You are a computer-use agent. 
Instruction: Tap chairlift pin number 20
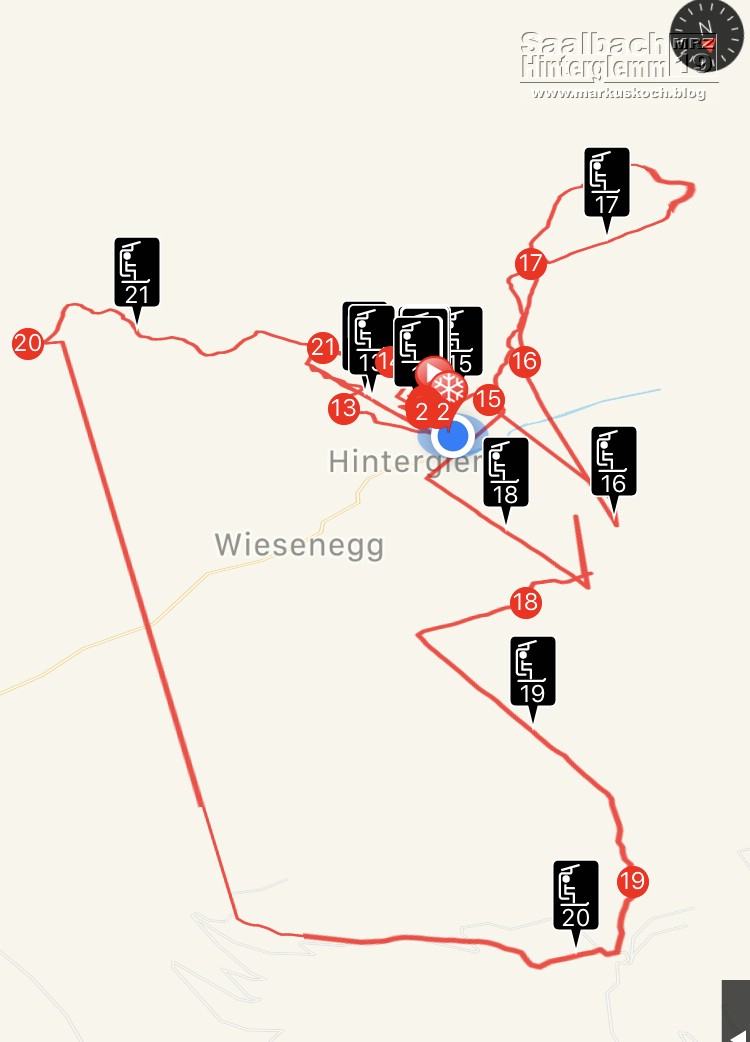click(576, 896)
